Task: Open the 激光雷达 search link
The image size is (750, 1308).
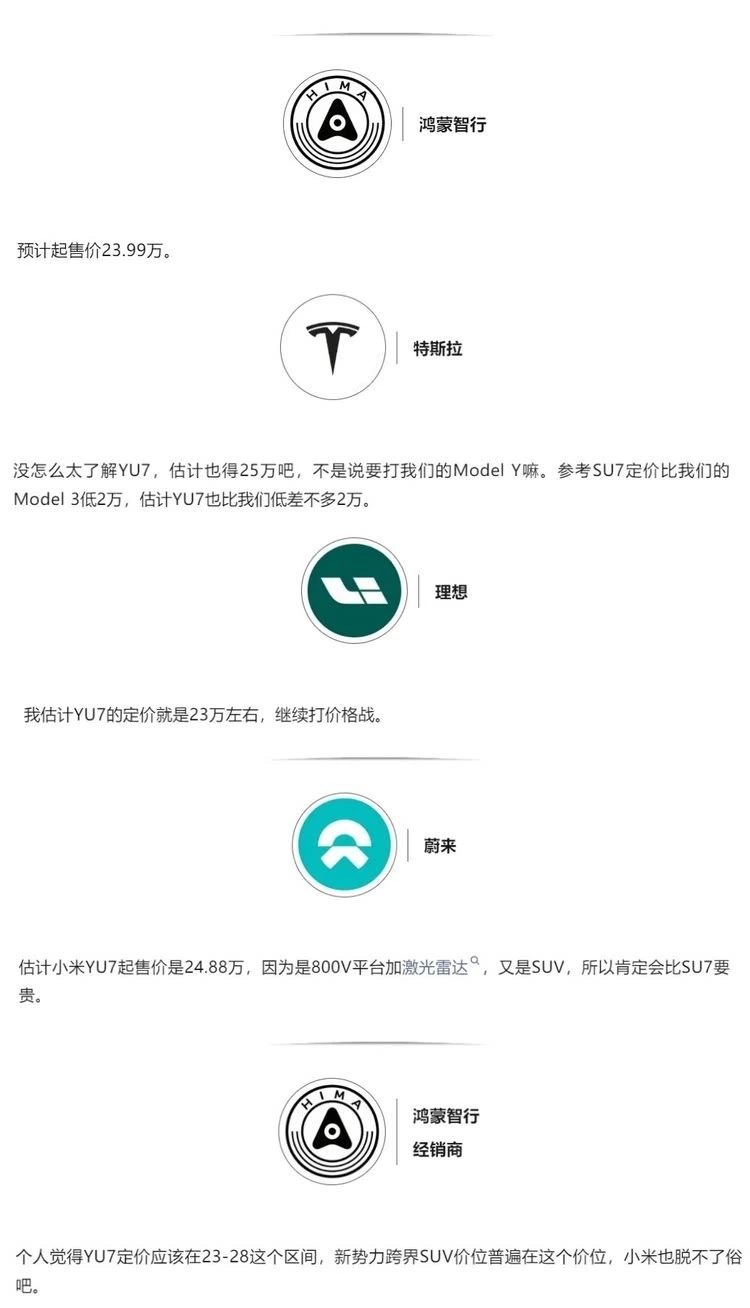Action: (x=436, y=967)
